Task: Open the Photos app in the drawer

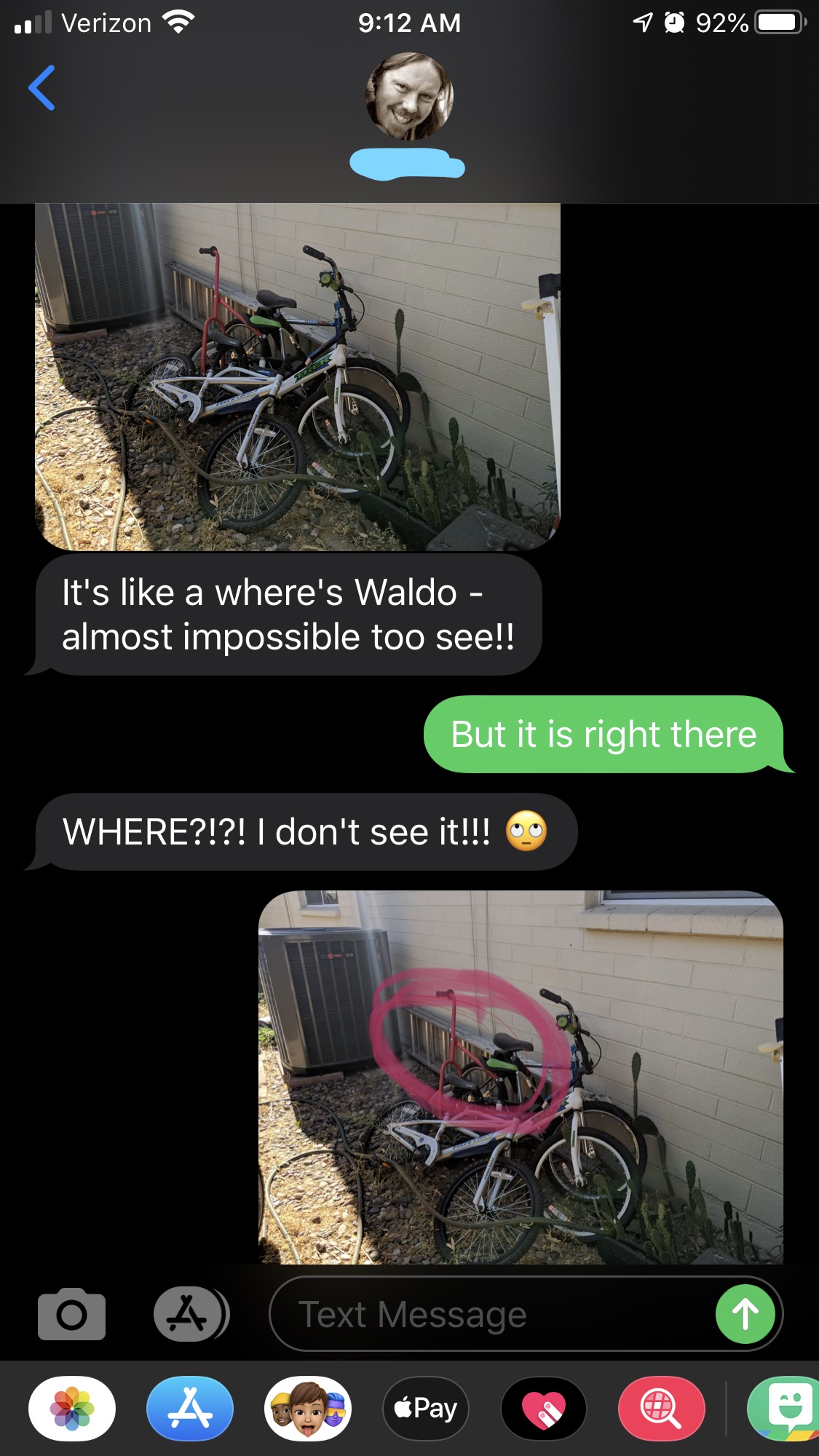Action: coord(71,1409)
